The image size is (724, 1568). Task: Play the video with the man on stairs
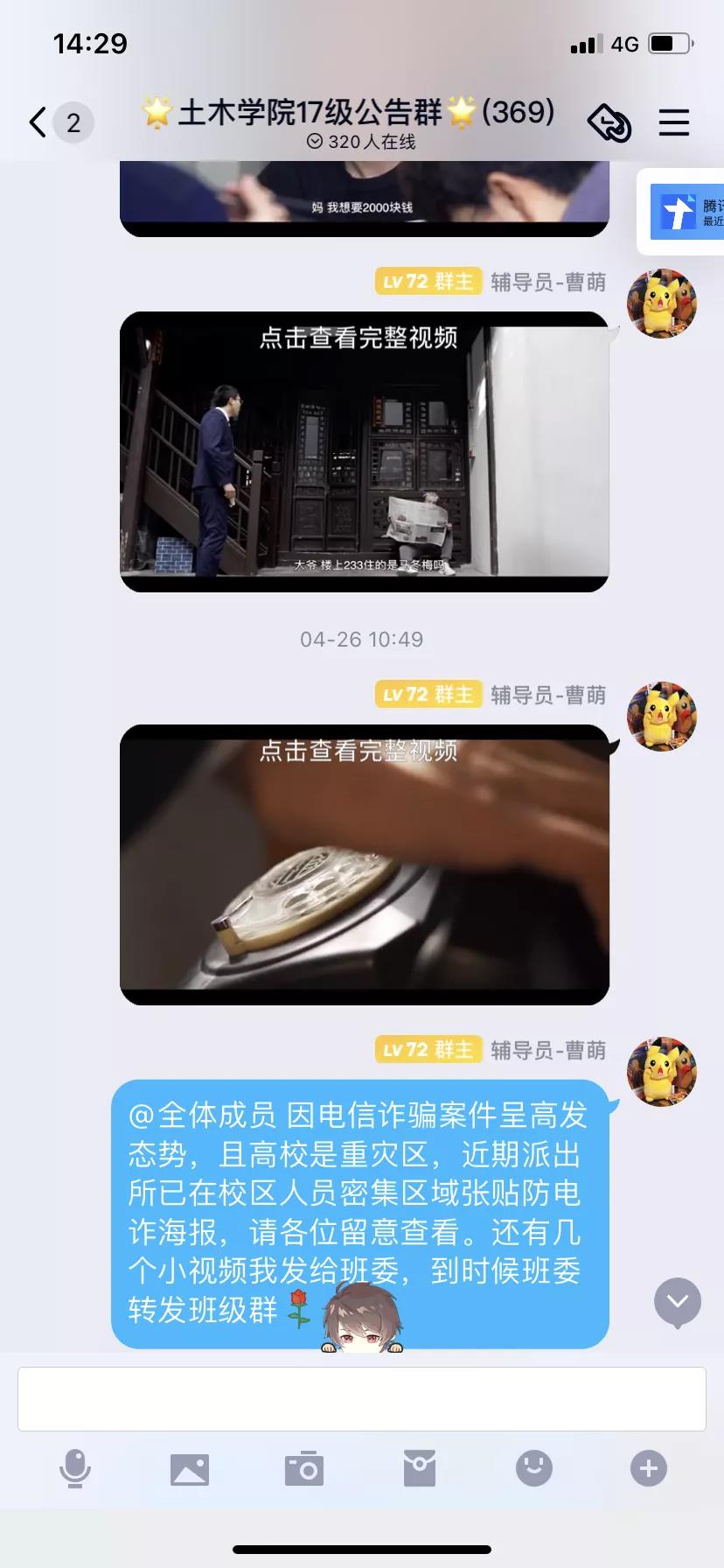(364, 451)
